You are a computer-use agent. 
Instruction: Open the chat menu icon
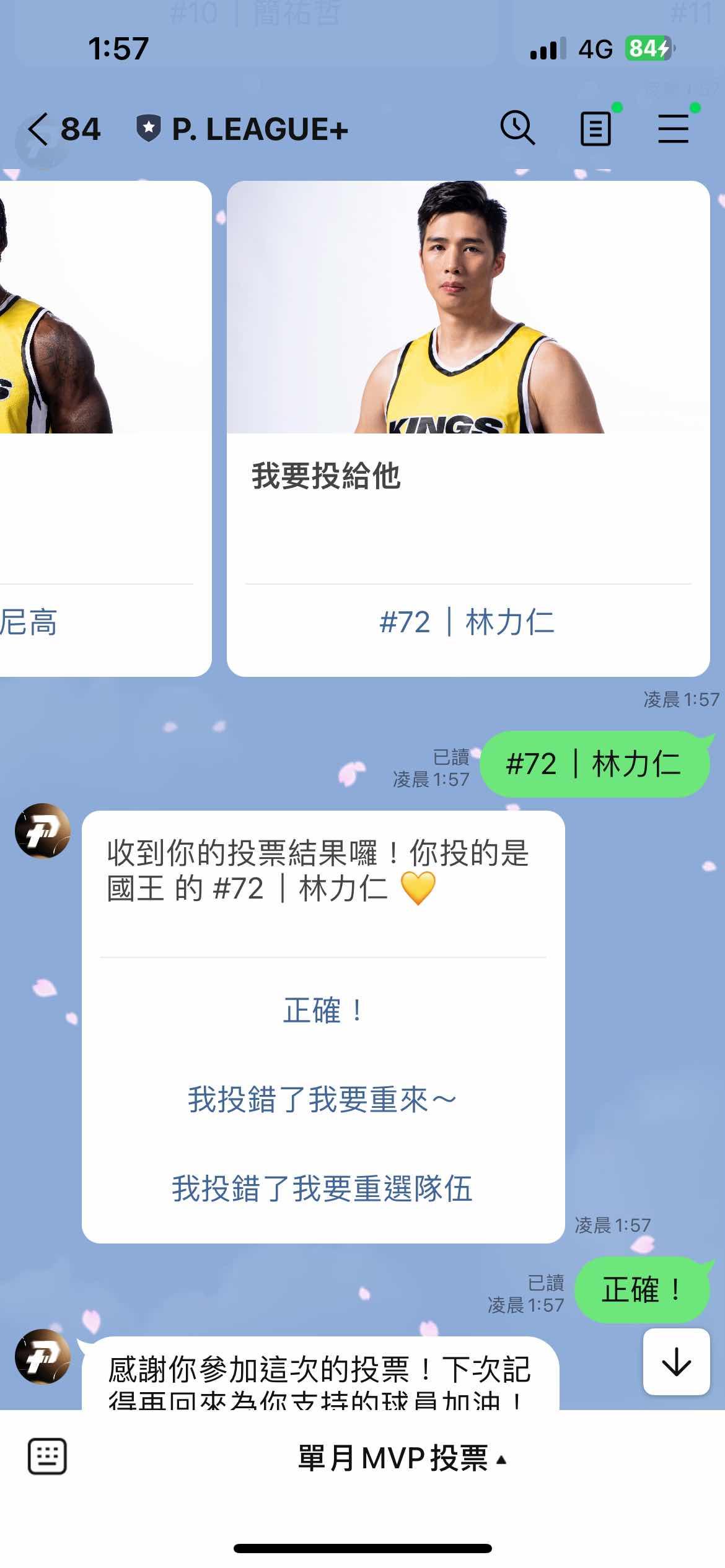pos(673,129)
